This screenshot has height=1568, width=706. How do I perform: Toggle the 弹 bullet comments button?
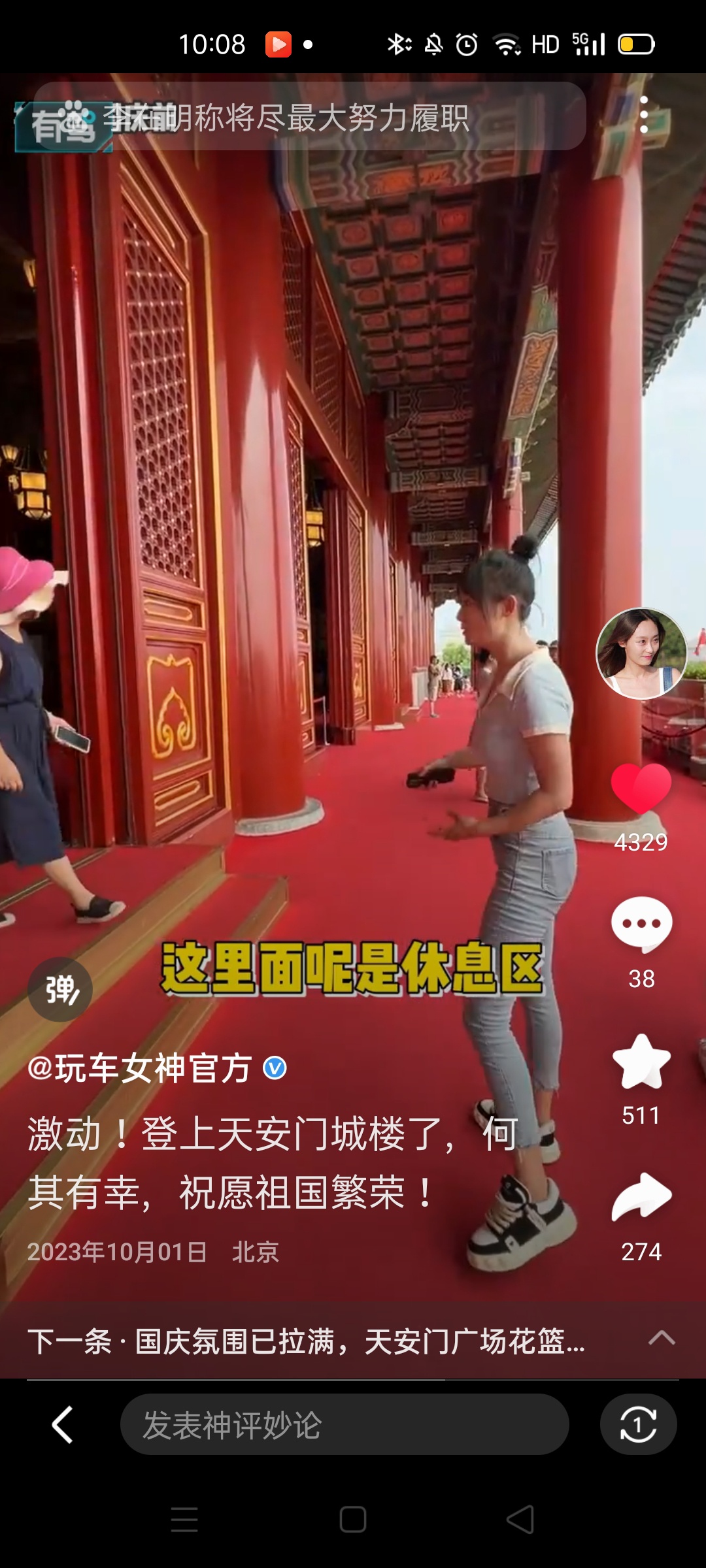point(60,990)
